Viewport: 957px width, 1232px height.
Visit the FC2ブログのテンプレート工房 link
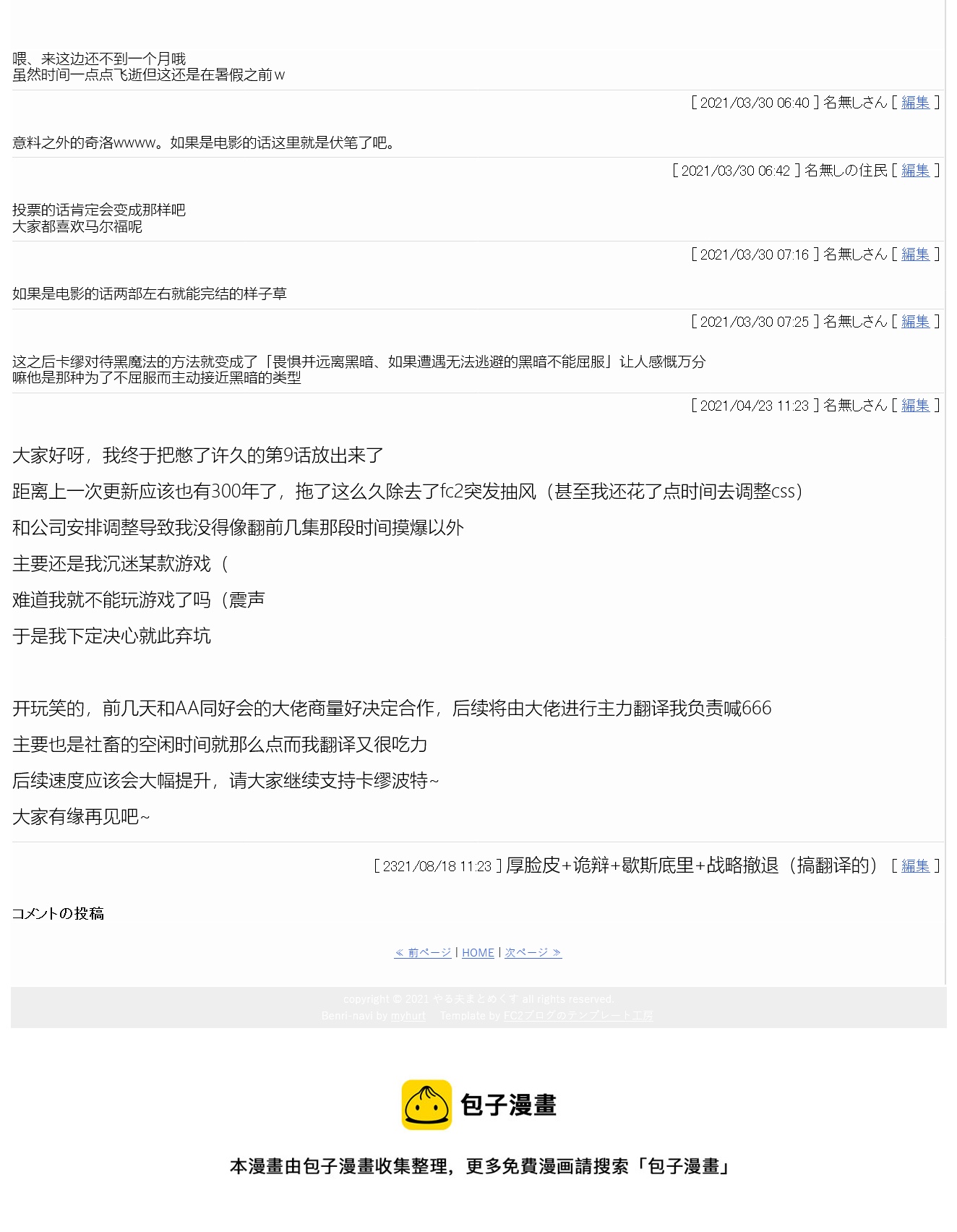578,1016
